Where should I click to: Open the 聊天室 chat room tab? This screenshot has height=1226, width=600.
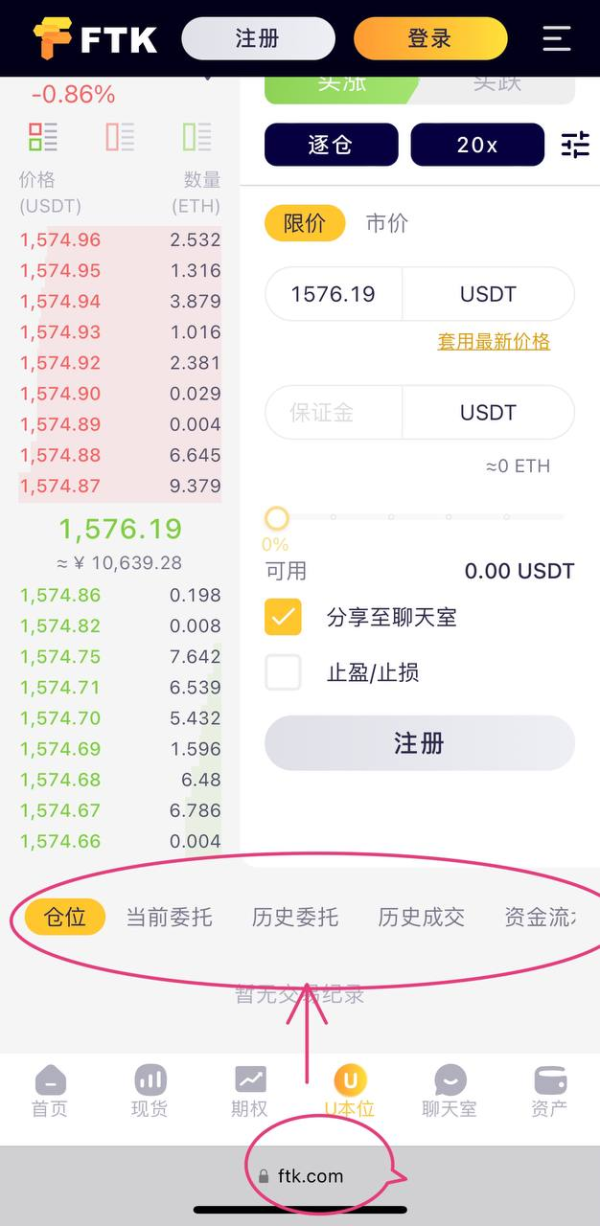449,1091
